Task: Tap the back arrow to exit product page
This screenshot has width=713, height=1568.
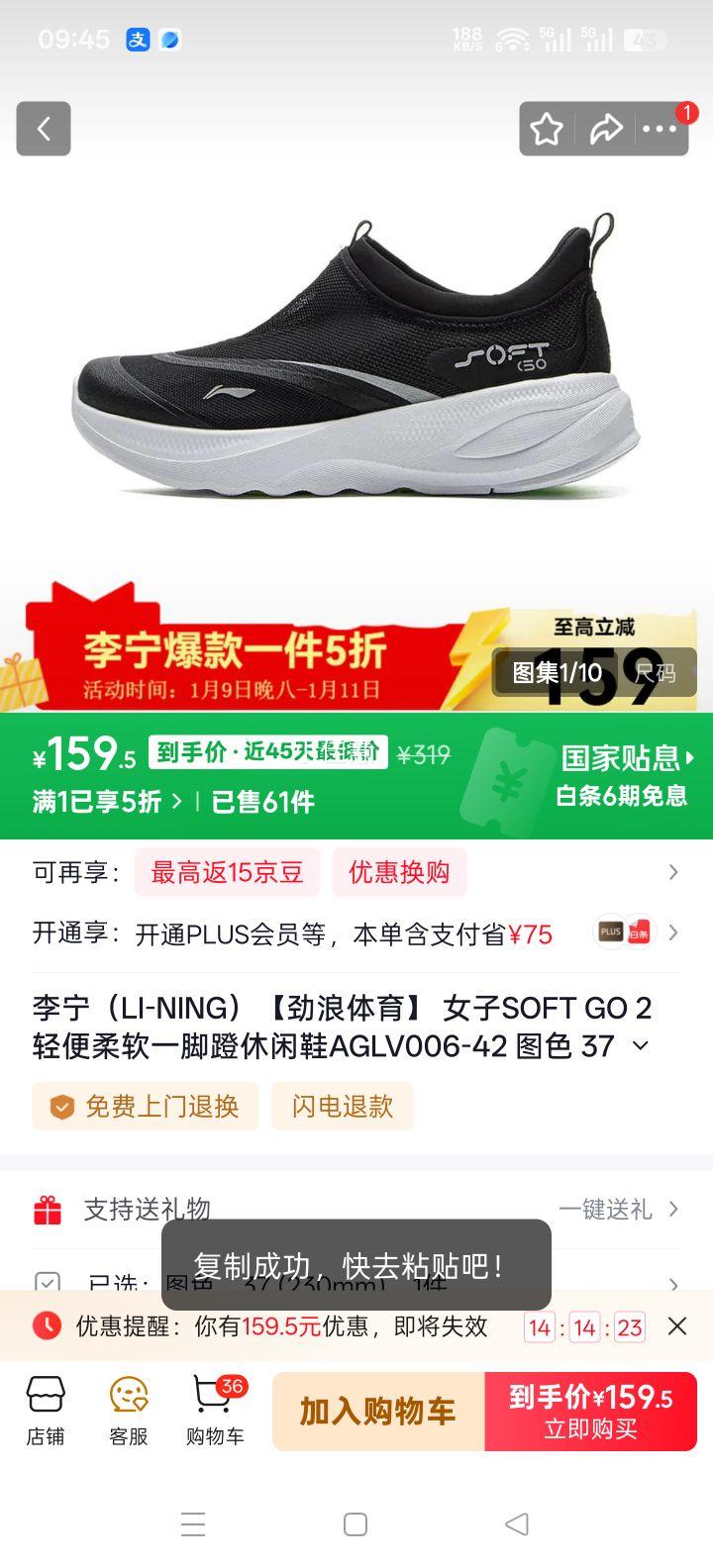Action: coord(44,129)
